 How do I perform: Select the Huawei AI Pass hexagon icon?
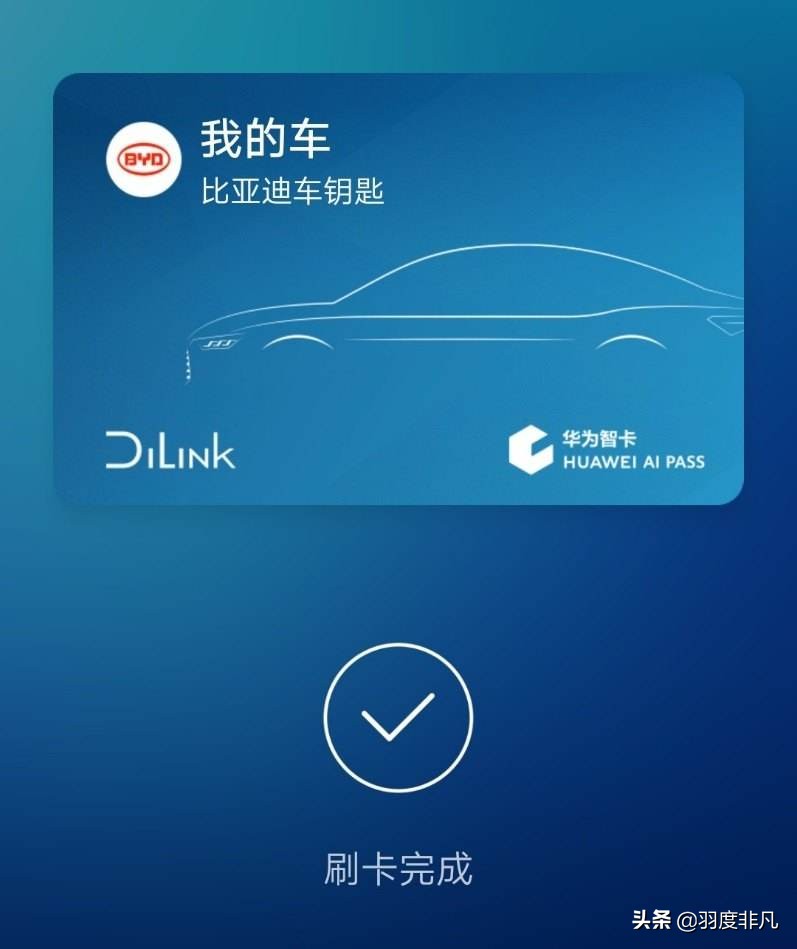(x=531, y=450)
